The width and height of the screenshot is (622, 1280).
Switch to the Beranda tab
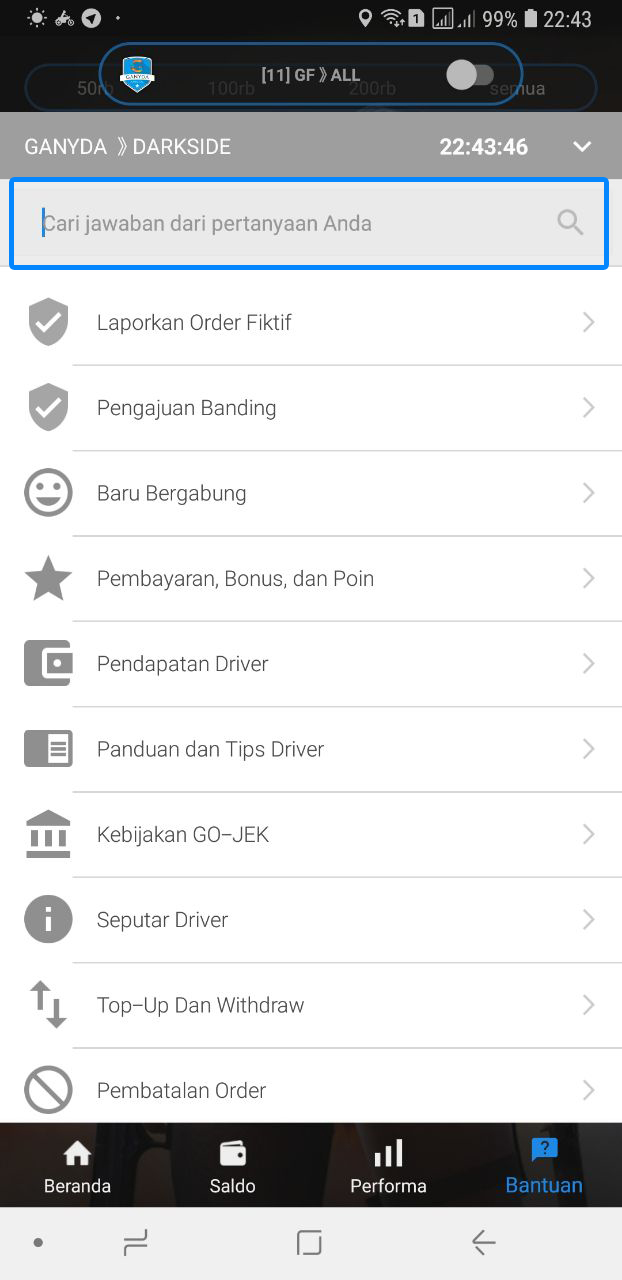(77, 1167)
